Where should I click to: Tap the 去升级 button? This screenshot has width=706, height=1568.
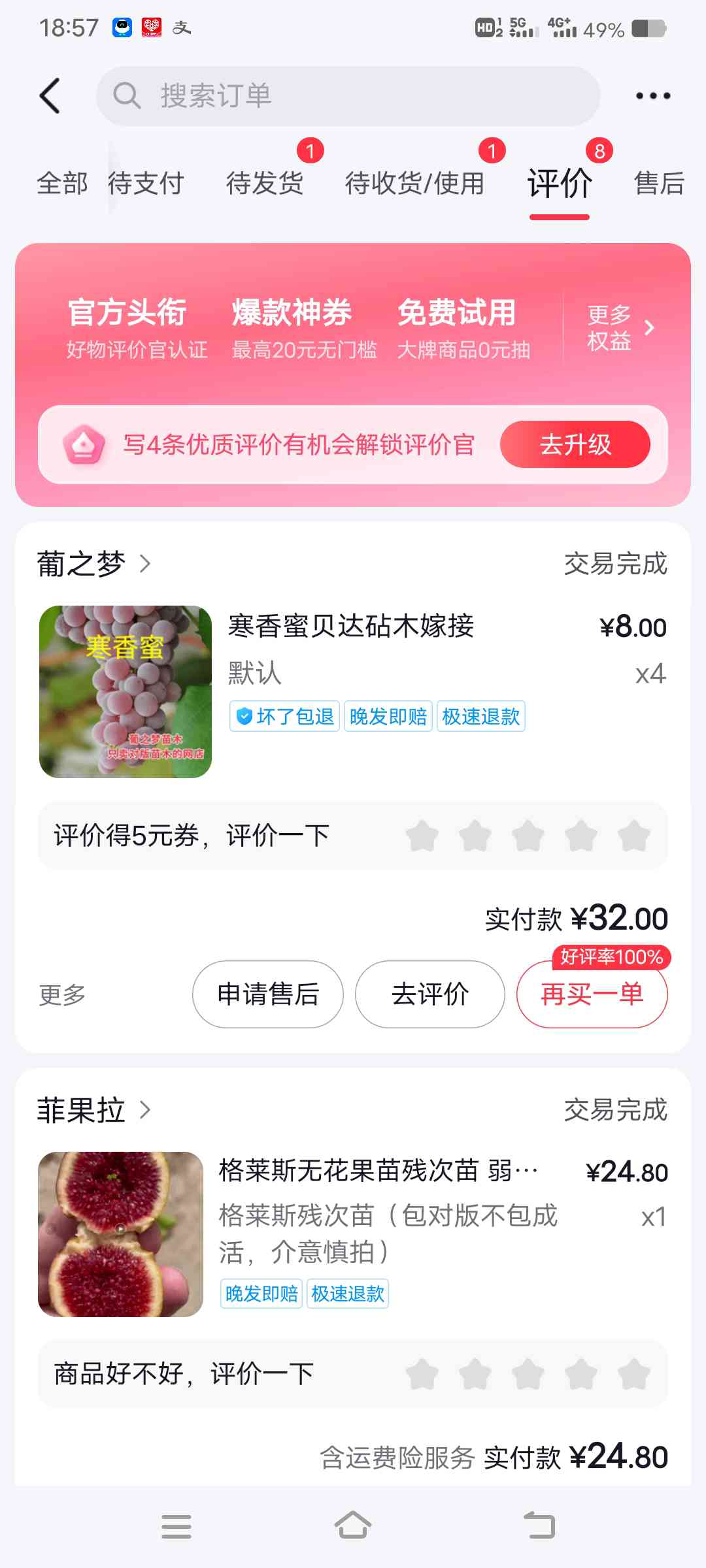575,444
